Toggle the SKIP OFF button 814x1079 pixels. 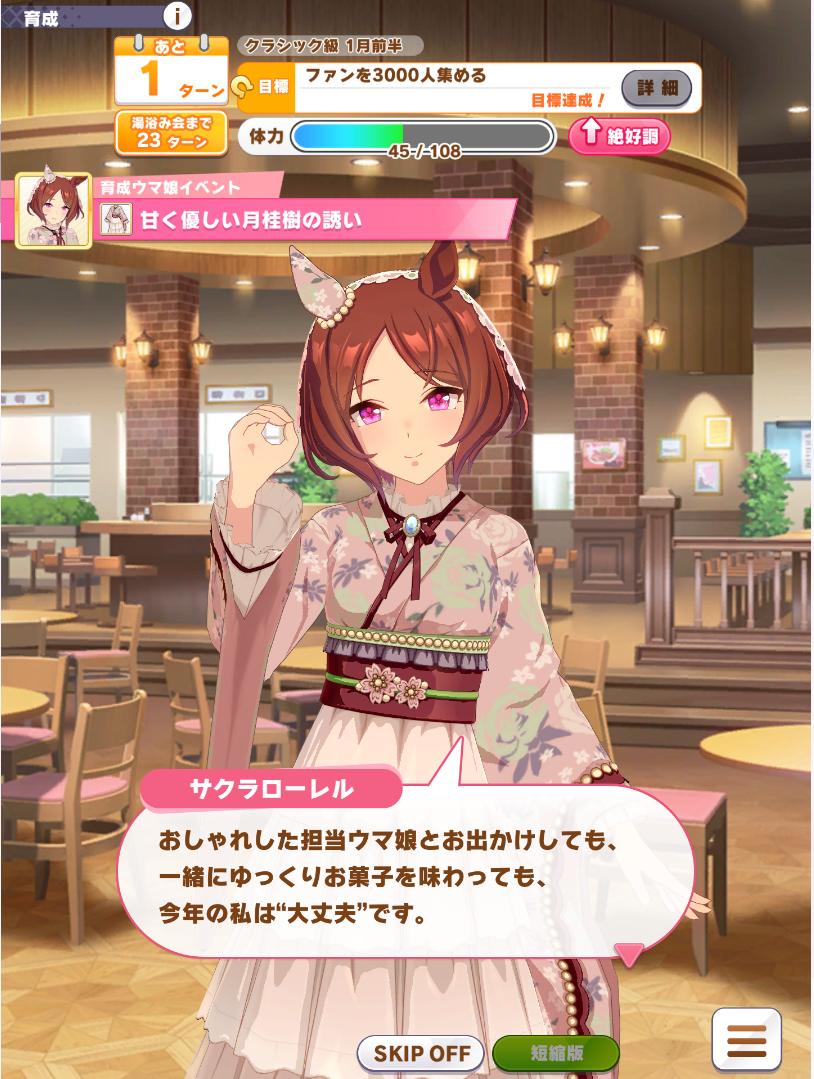tap(420, 1053)
